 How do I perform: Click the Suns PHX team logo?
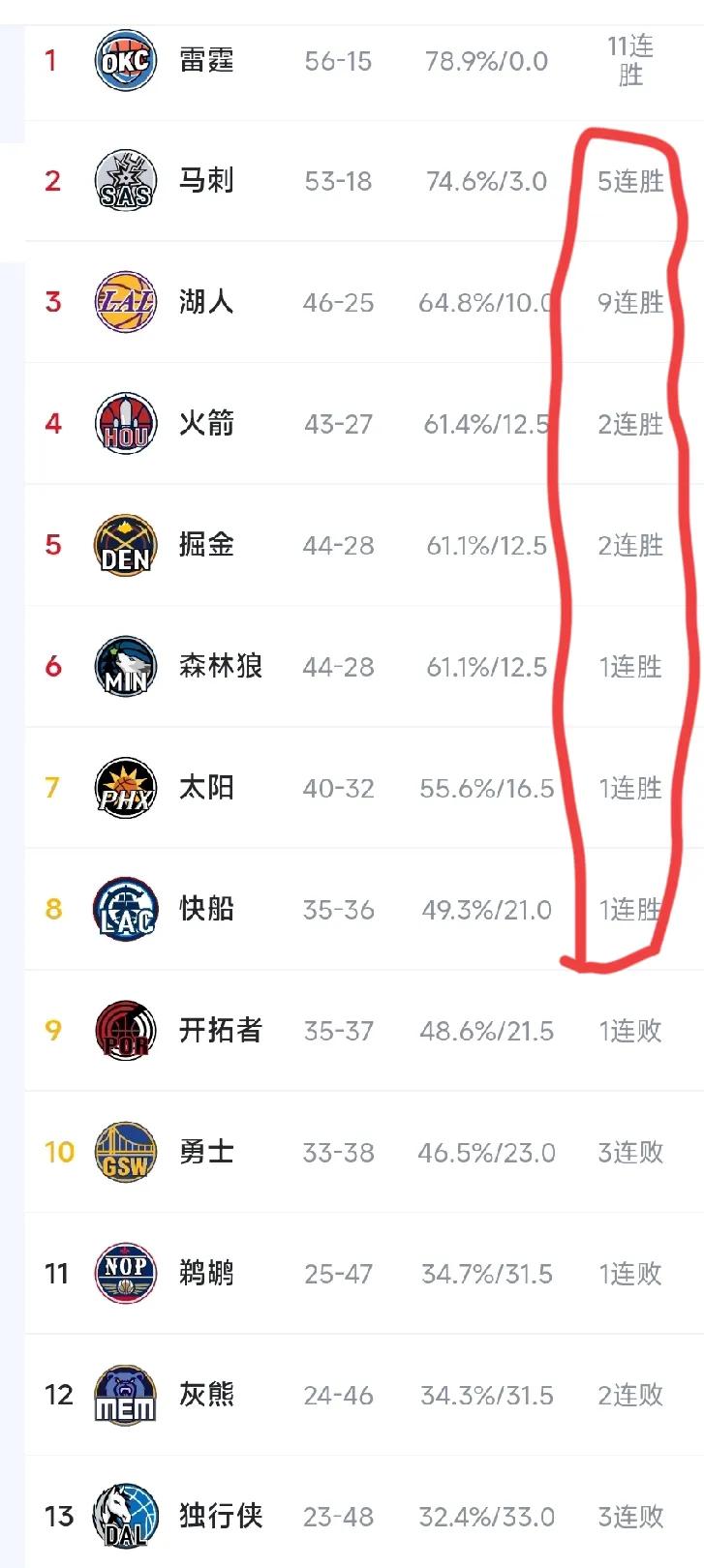124,788
